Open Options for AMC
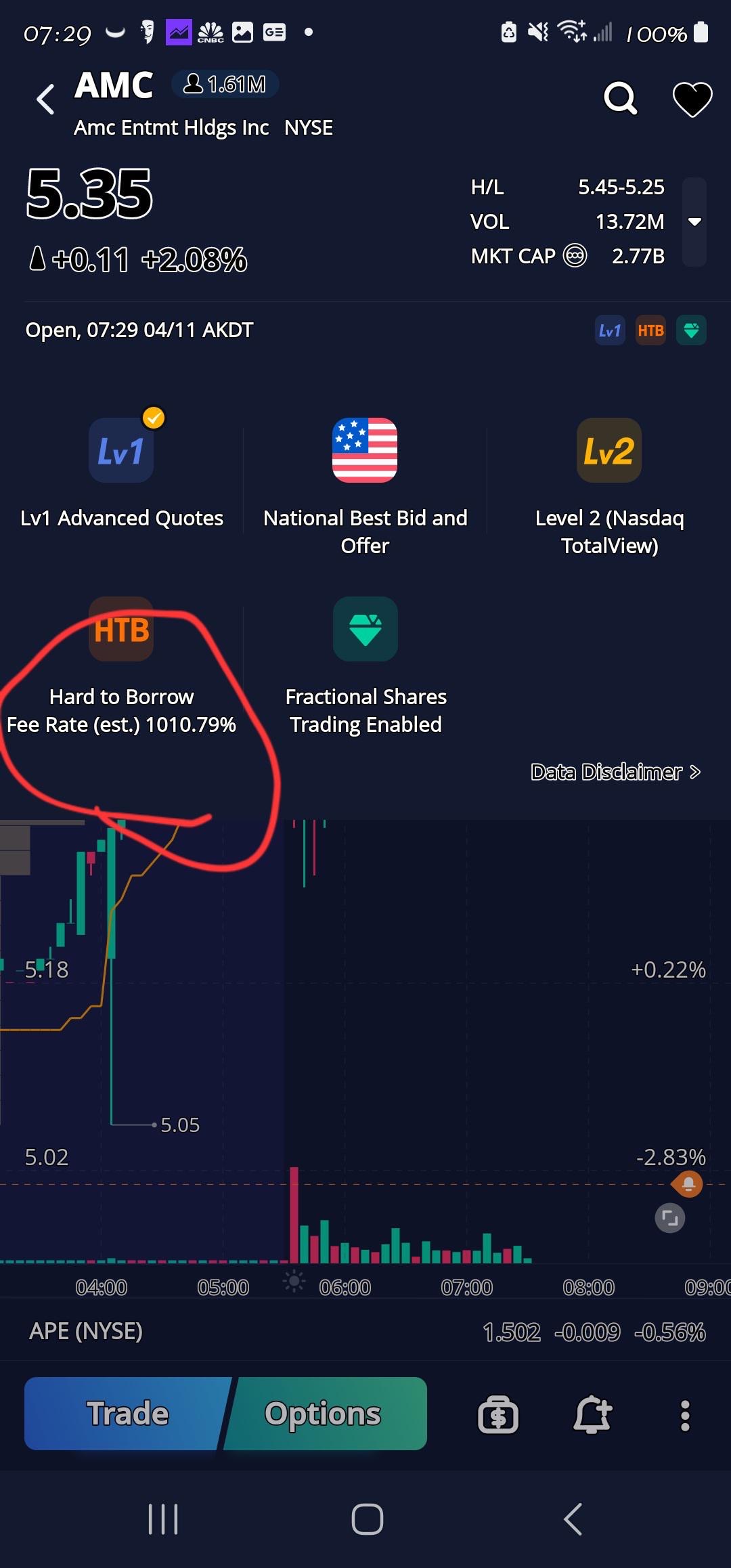The image size is (731, 1568). point(325,1414)
